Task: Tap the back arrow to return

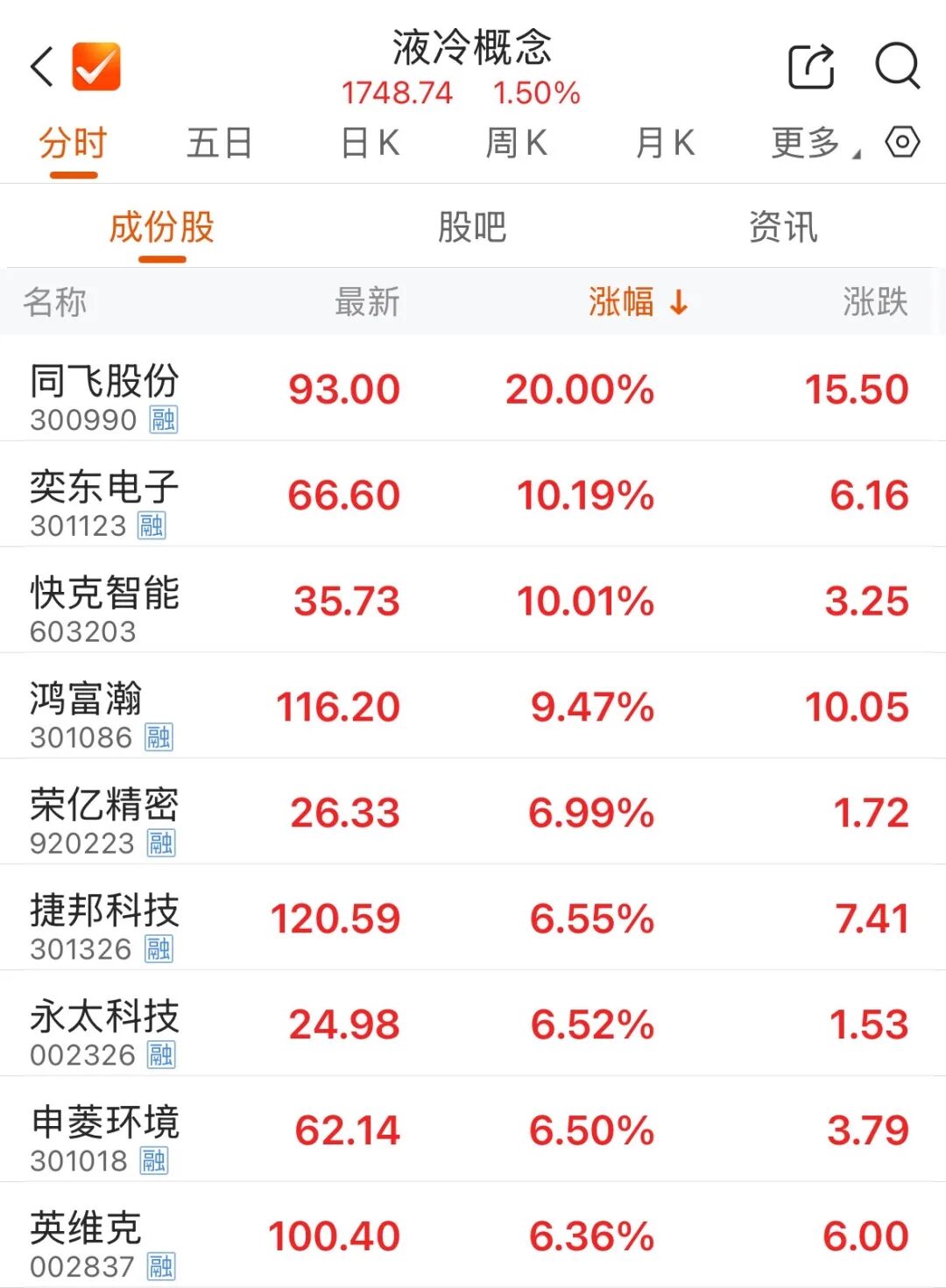Action: [x=39, y=66]
